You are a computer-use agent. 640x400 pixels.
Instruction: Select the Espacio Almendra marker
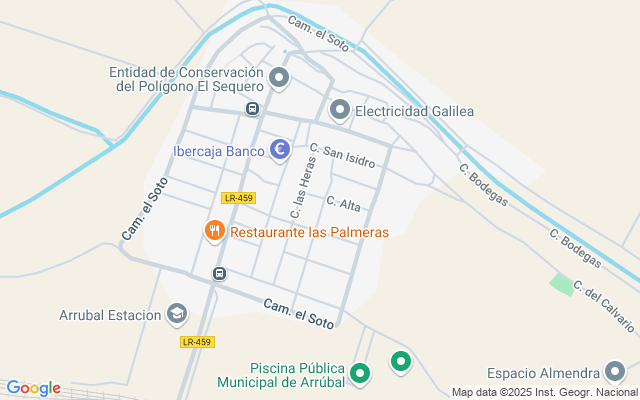click(616, 372)
